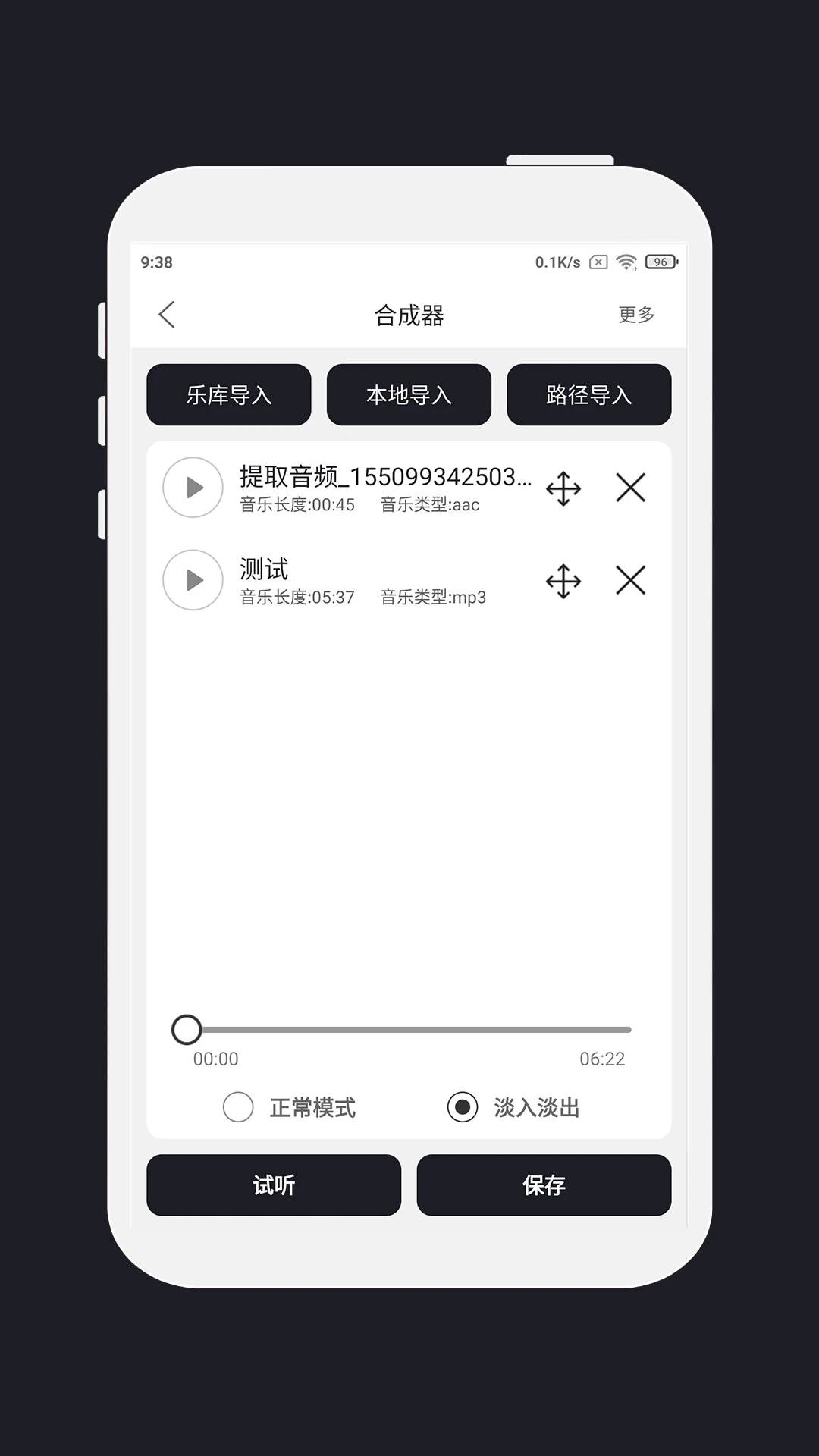Delete the 测试 track using its X icon
This screenshot has height=1456, width=819.
click(632, 580)
